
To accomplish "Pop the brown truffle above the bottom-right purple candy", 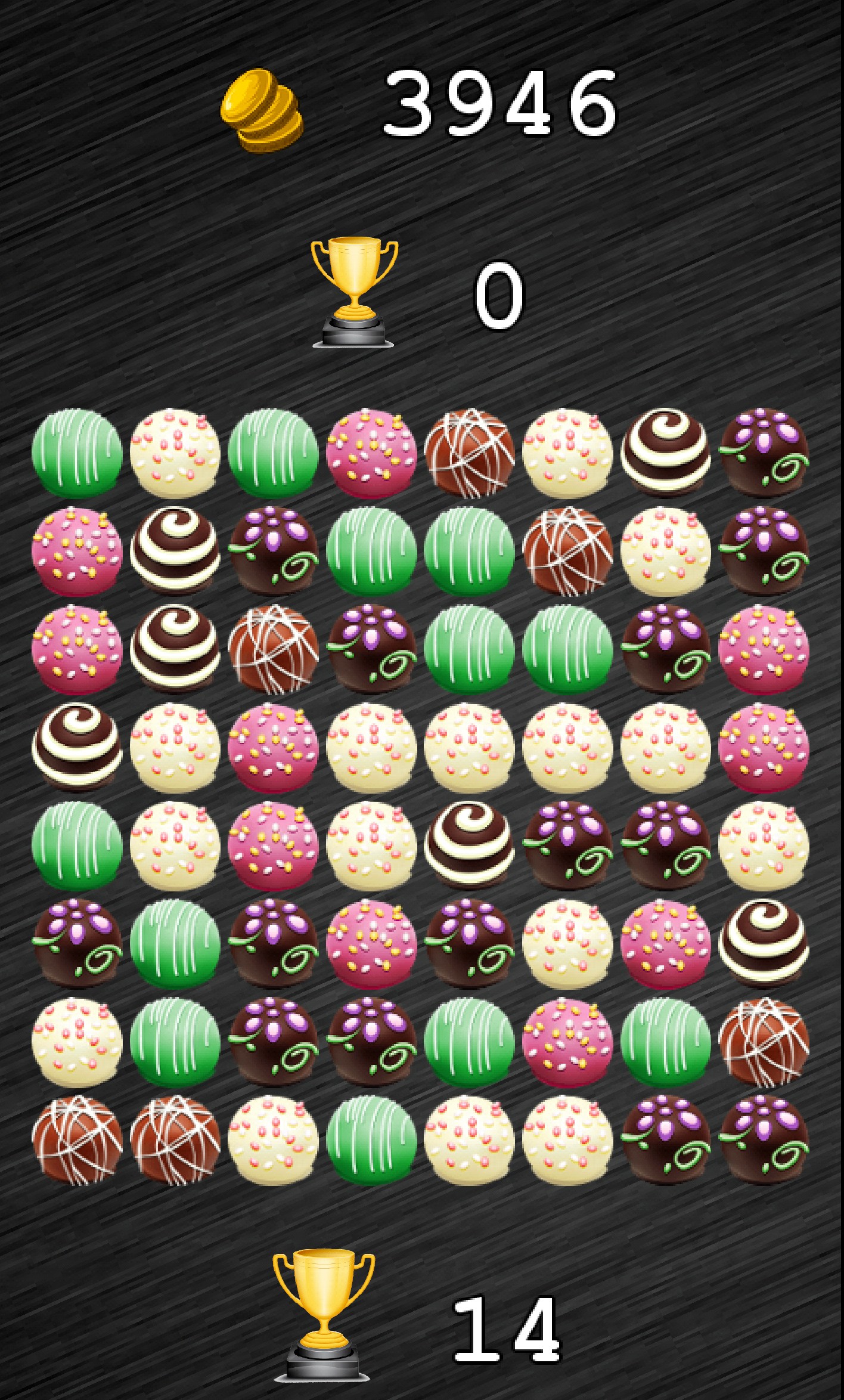I will coord(764,1042).
